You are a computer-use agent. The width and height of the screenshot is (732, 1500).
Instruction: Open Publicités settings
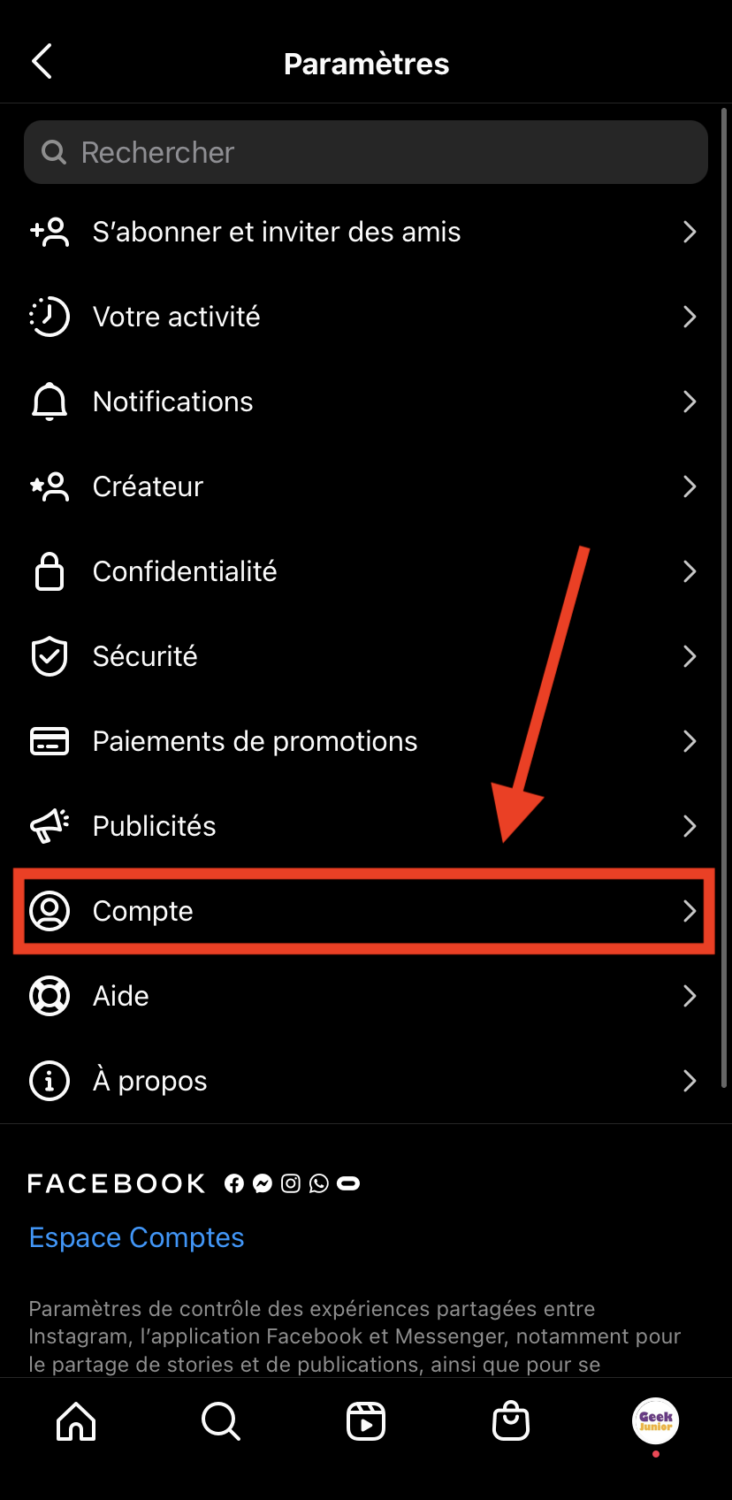tap(366, 827)
